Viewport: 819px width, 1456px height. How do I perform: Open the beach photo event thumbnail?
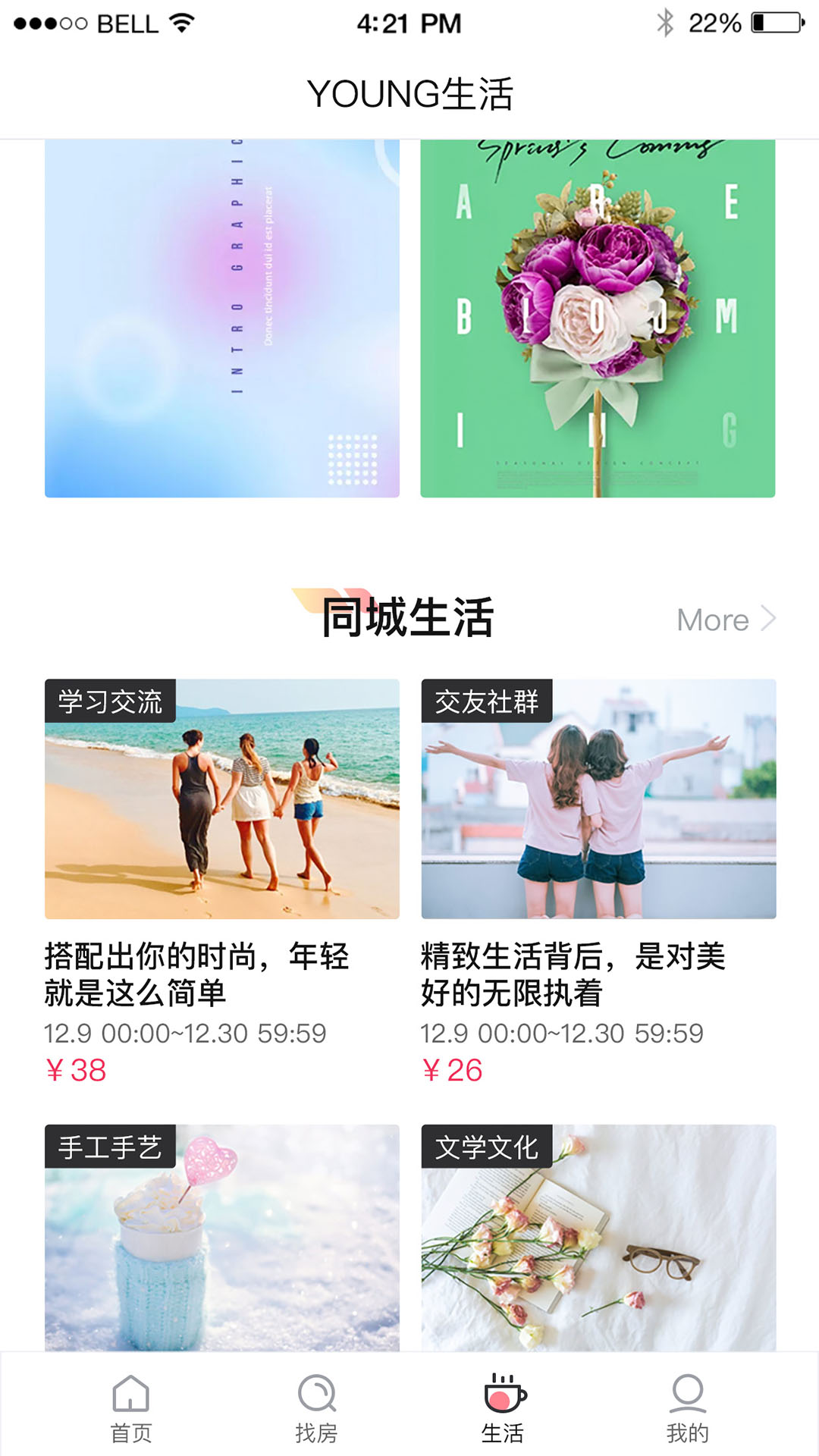coord(224,800)
